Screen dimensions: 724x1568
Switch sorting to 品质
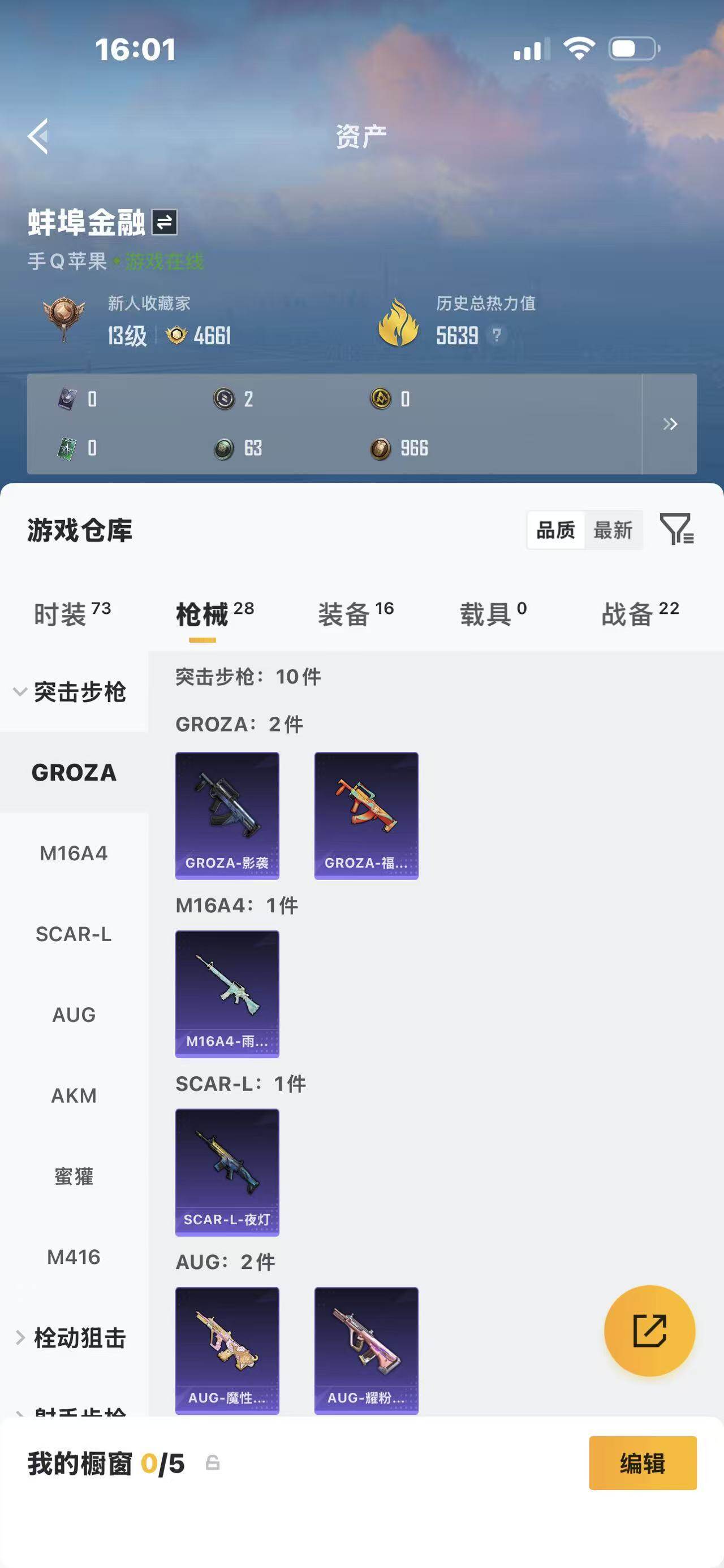coord(555,530)
